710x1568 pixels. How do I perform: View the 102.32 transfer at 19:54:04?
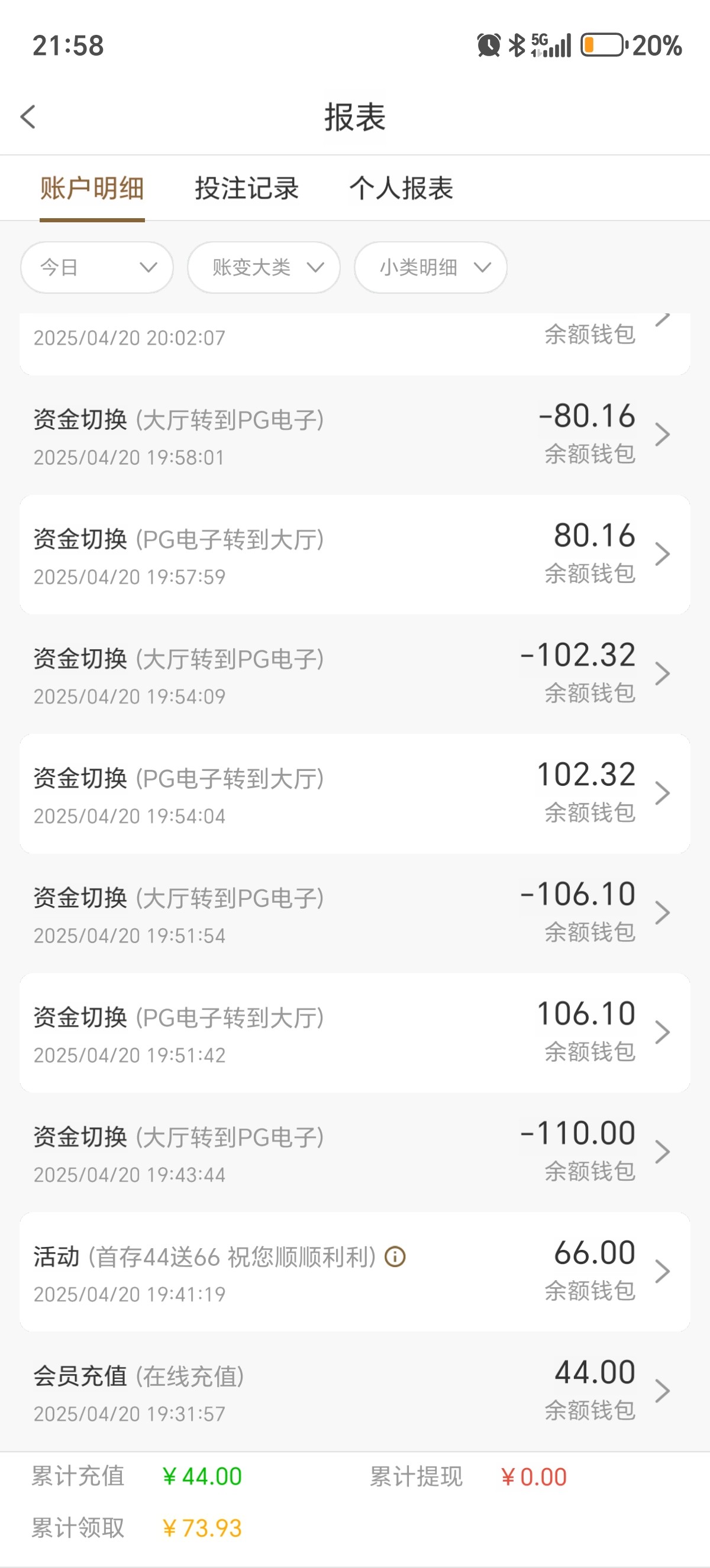[354, 793]
